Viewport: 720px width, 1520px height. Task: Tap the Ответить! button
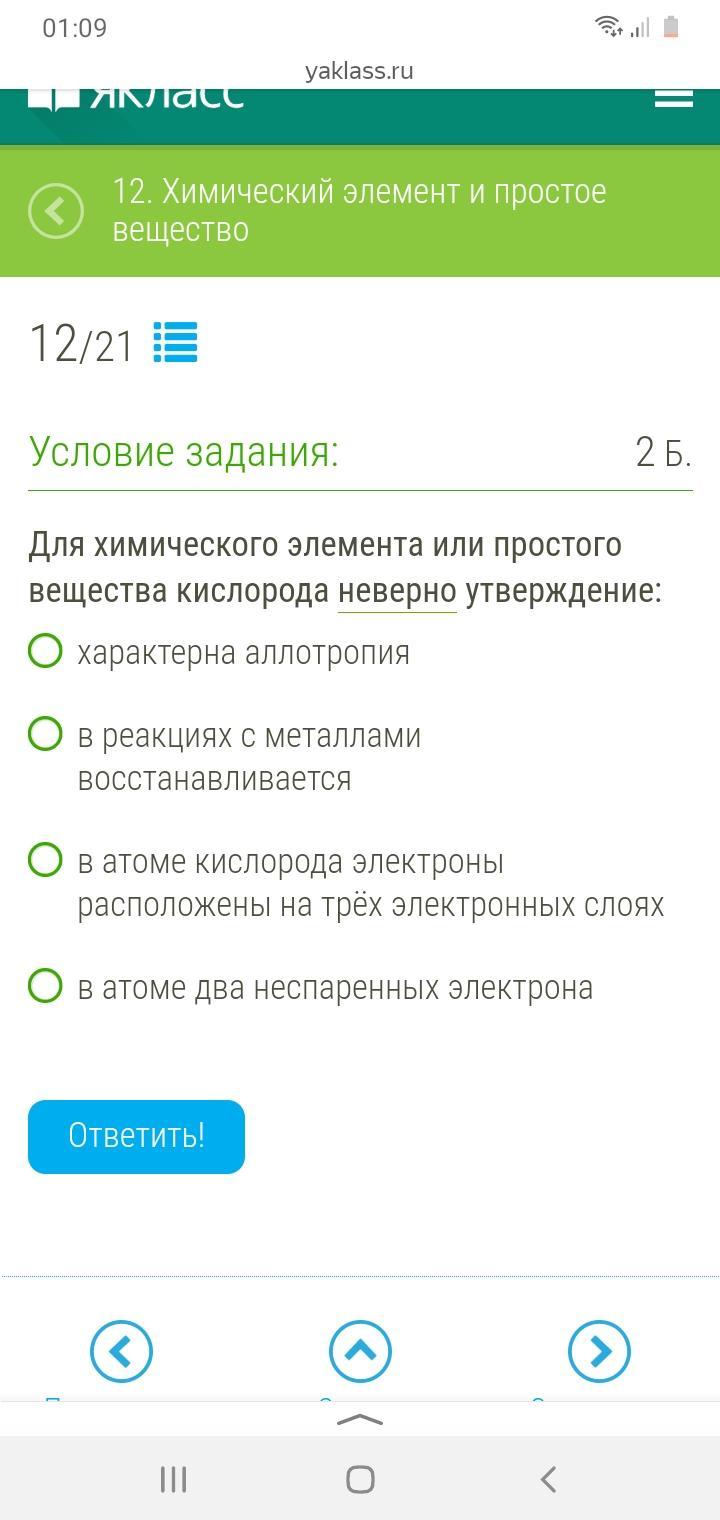pyautogui.click(x=136, y=1136)
